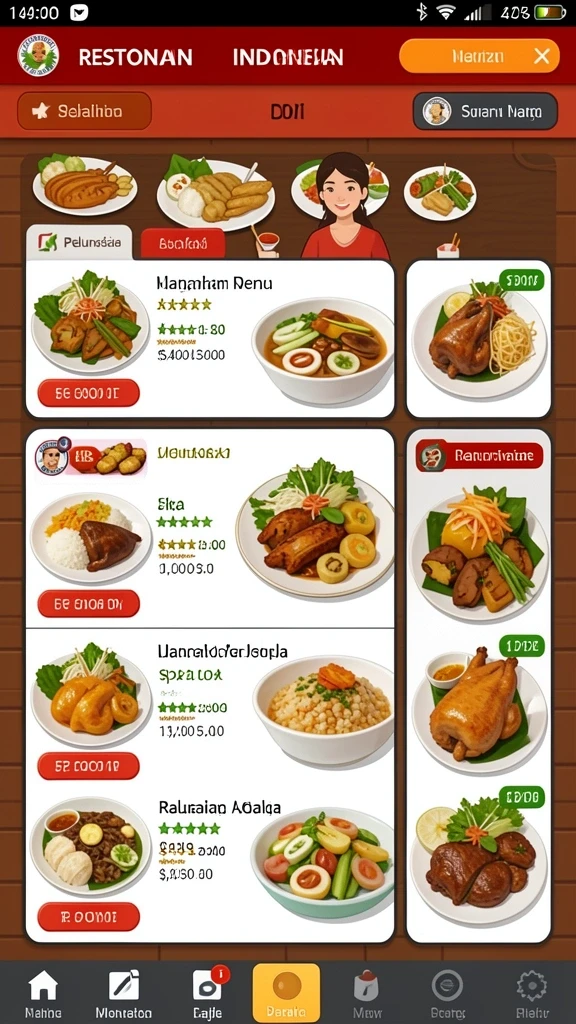Open the Bcarg tab in the bottom bar

[x=447, y=992]
